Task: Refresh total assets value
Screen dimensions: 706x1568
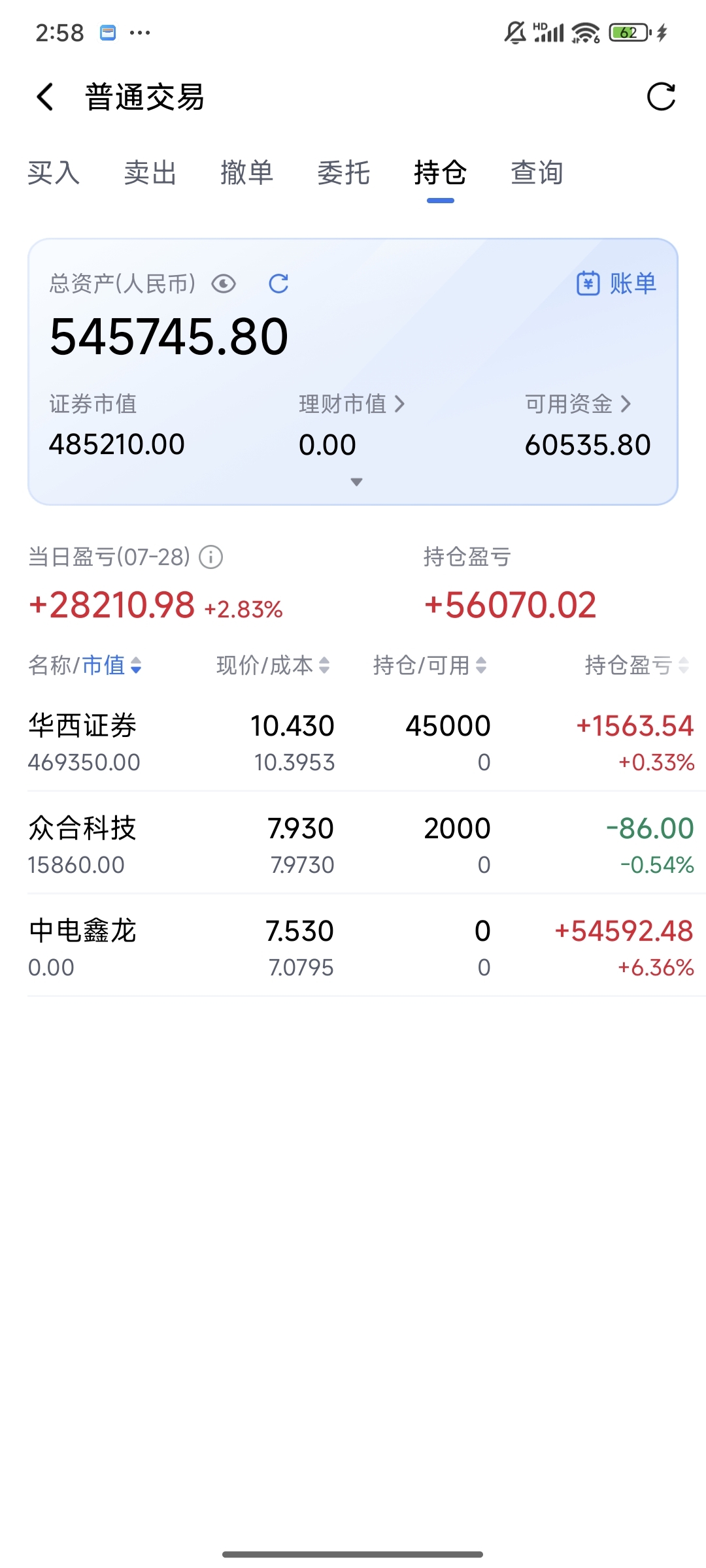Action: click(278, 284)
